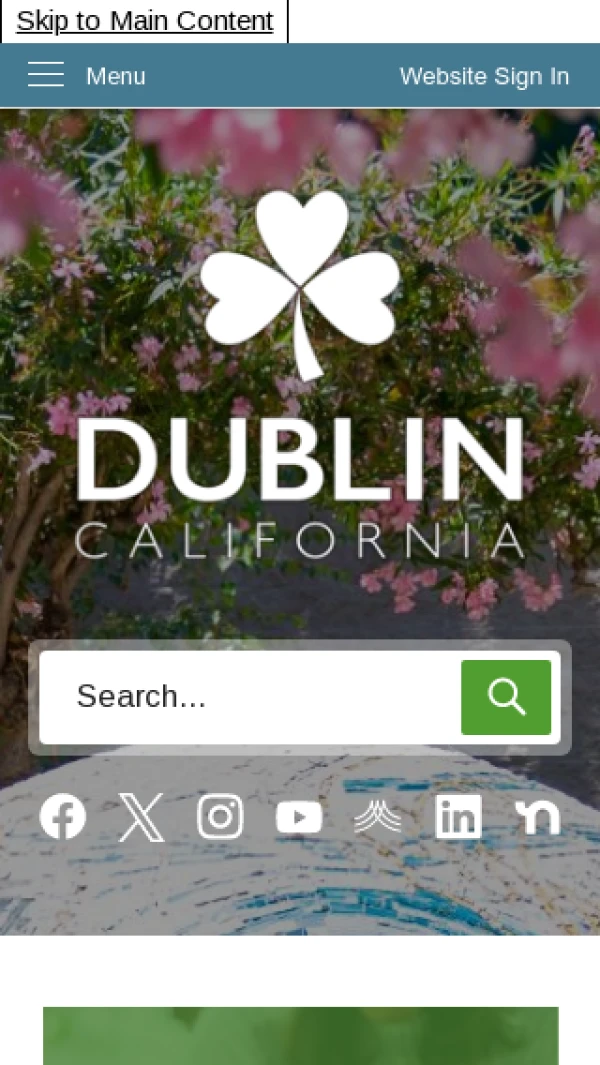Open the Nextdoor page
The width and height of the screenshot is (600, 1065).
538,817
